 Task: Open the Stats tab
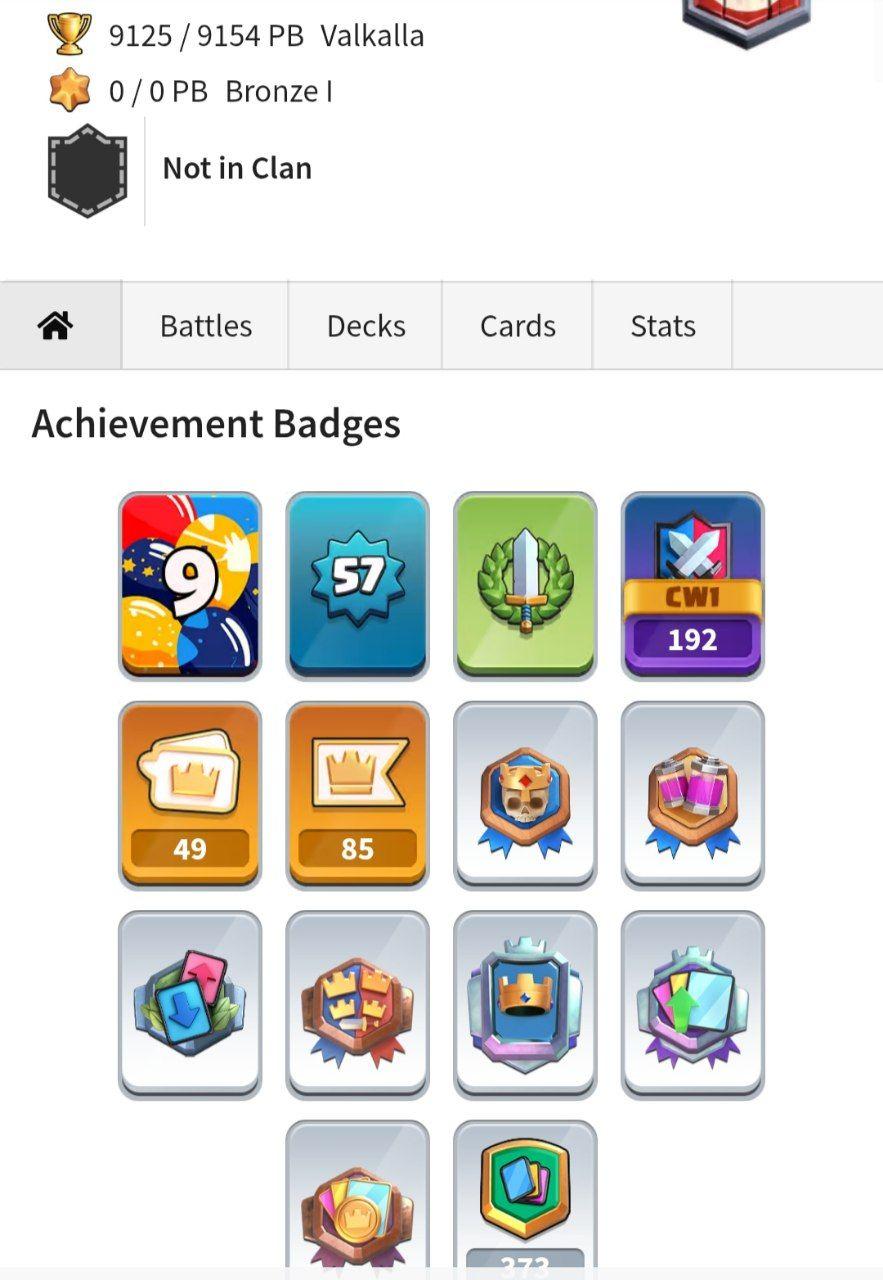(662, 326)
